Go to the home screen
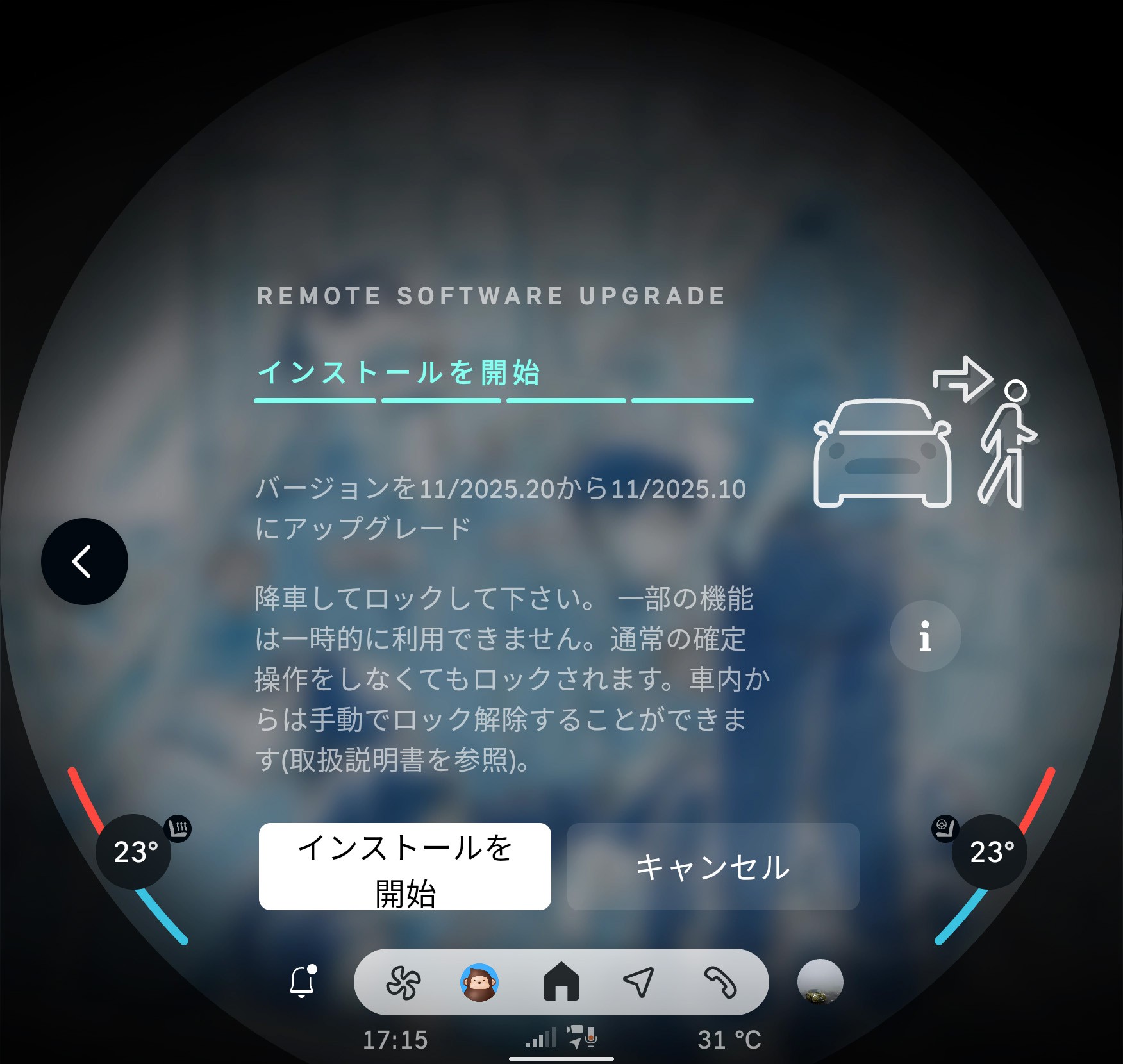This screenshot has width=1123, height=1064. click(561, 982)
